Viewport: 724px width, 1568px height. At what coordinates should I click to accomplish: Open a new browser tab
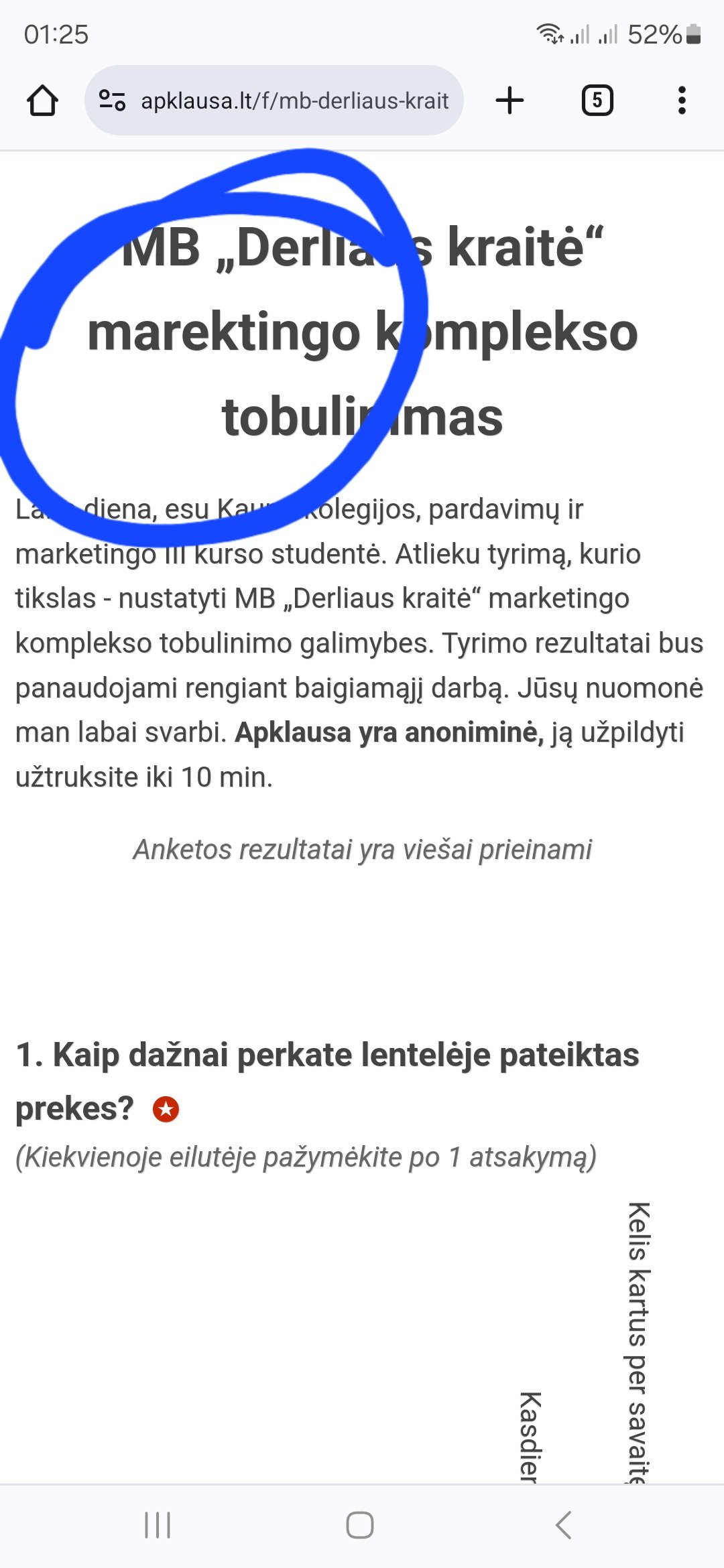click(x=509, y=101)
